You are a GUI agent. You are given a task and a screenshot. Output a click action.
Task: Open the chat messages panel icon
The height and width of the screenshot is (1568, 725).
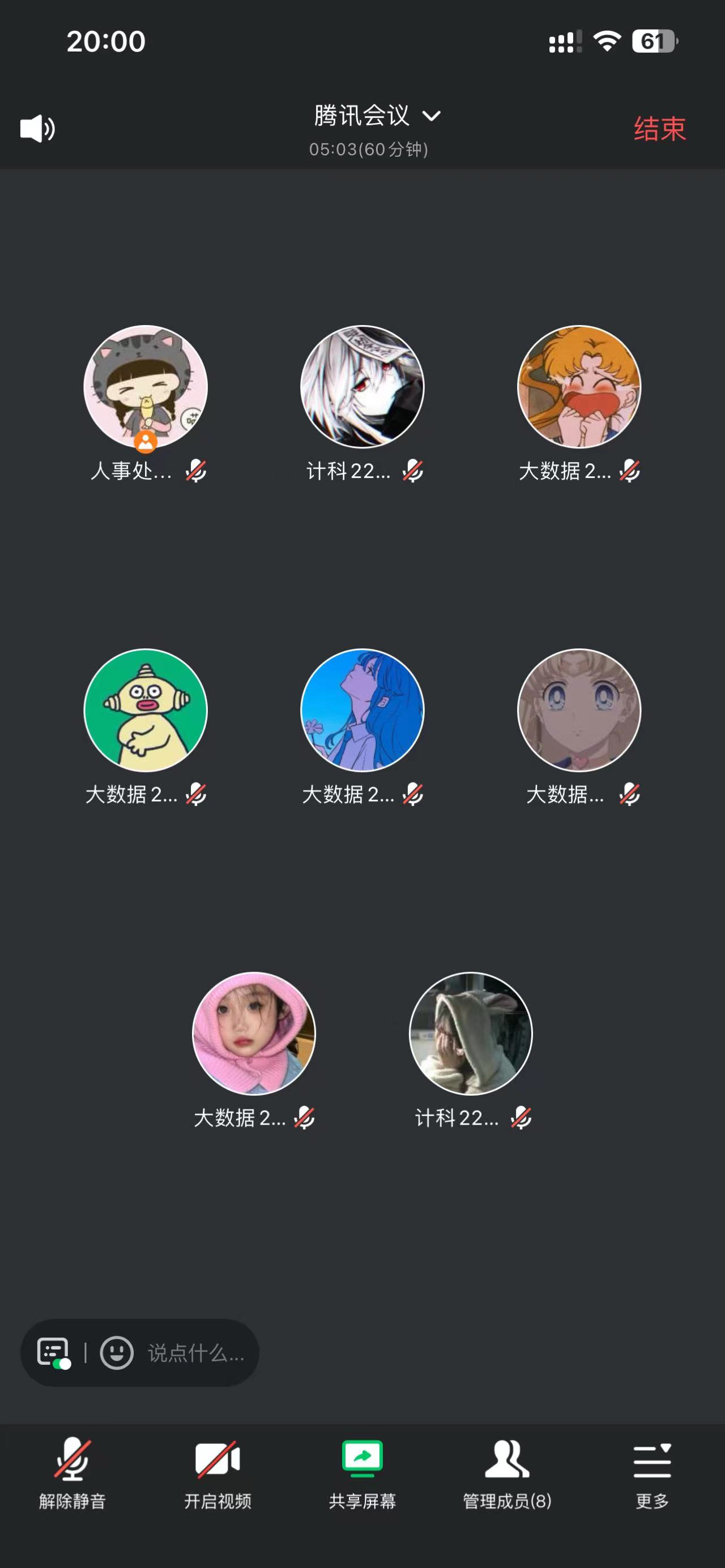point(53,1353)
